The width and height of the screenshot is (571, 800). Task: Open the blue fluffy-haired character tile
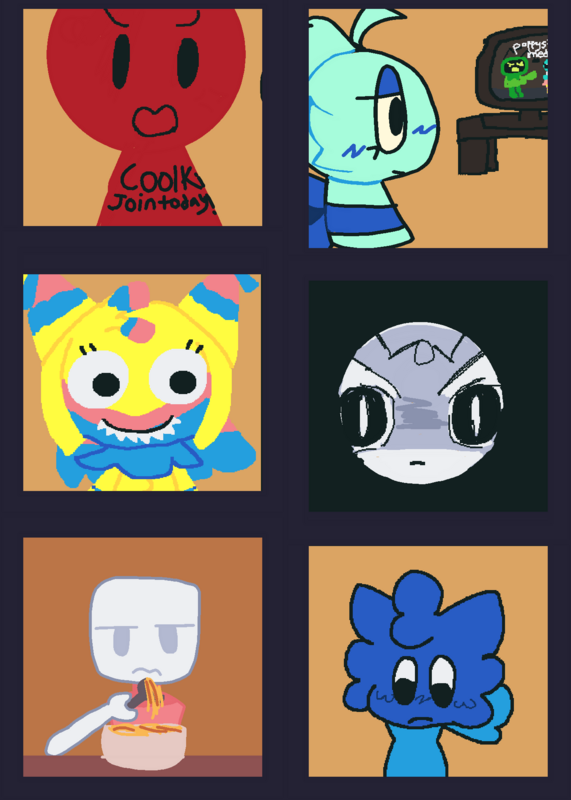pos(428,661)
